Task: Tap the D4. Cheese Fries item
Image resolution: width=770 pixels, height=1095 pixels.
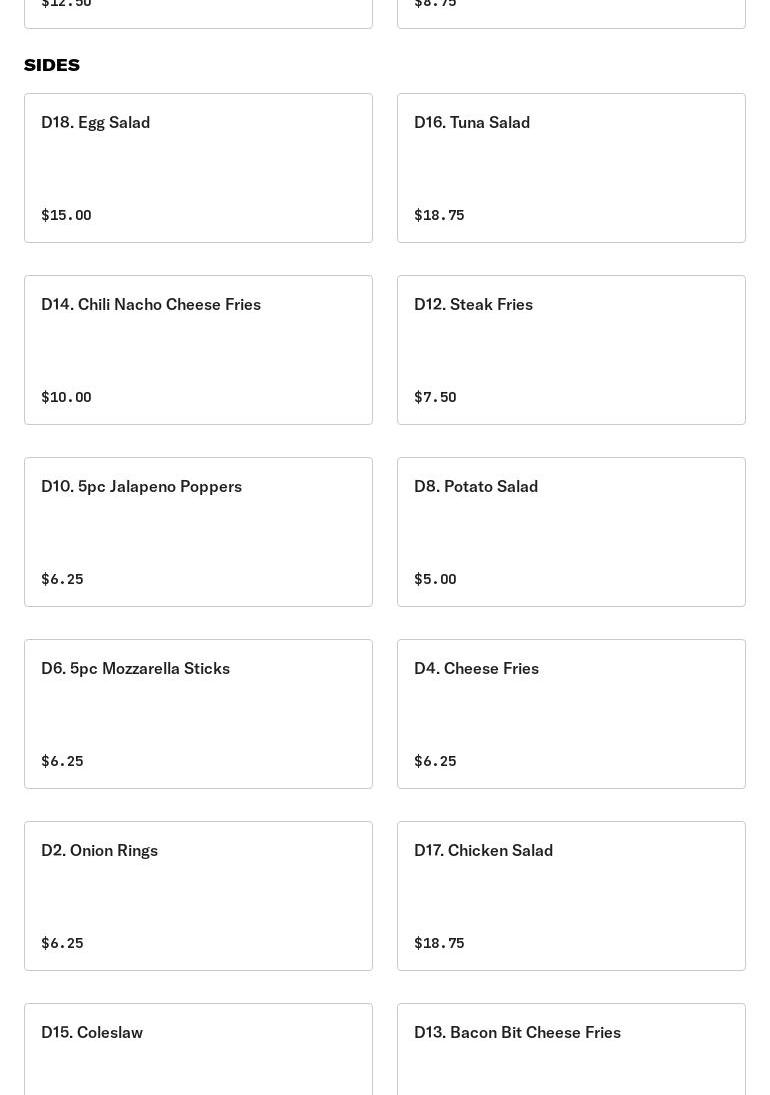Action: [x=571, y=714]
